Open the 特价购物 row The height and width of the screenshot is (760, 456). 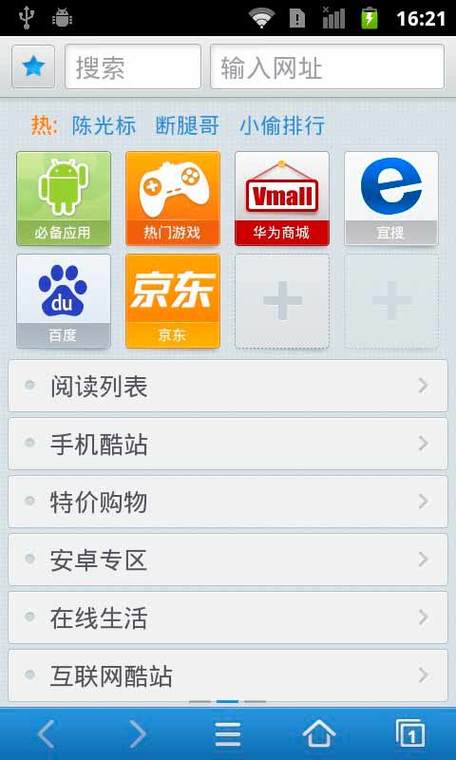[228, 502]
